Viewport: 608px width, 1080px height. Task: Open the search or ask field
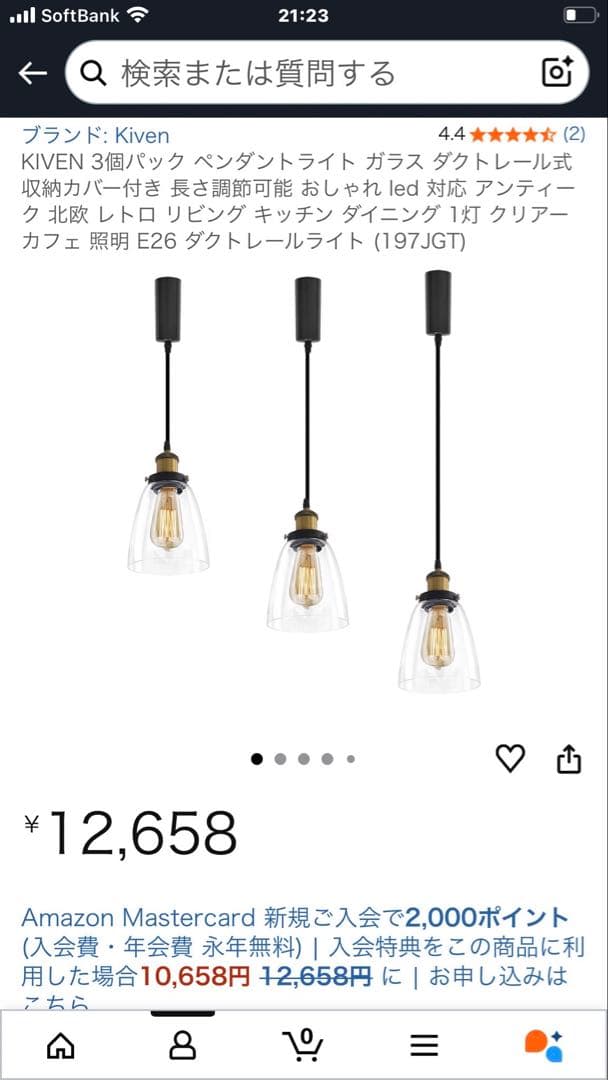(300, 73)
